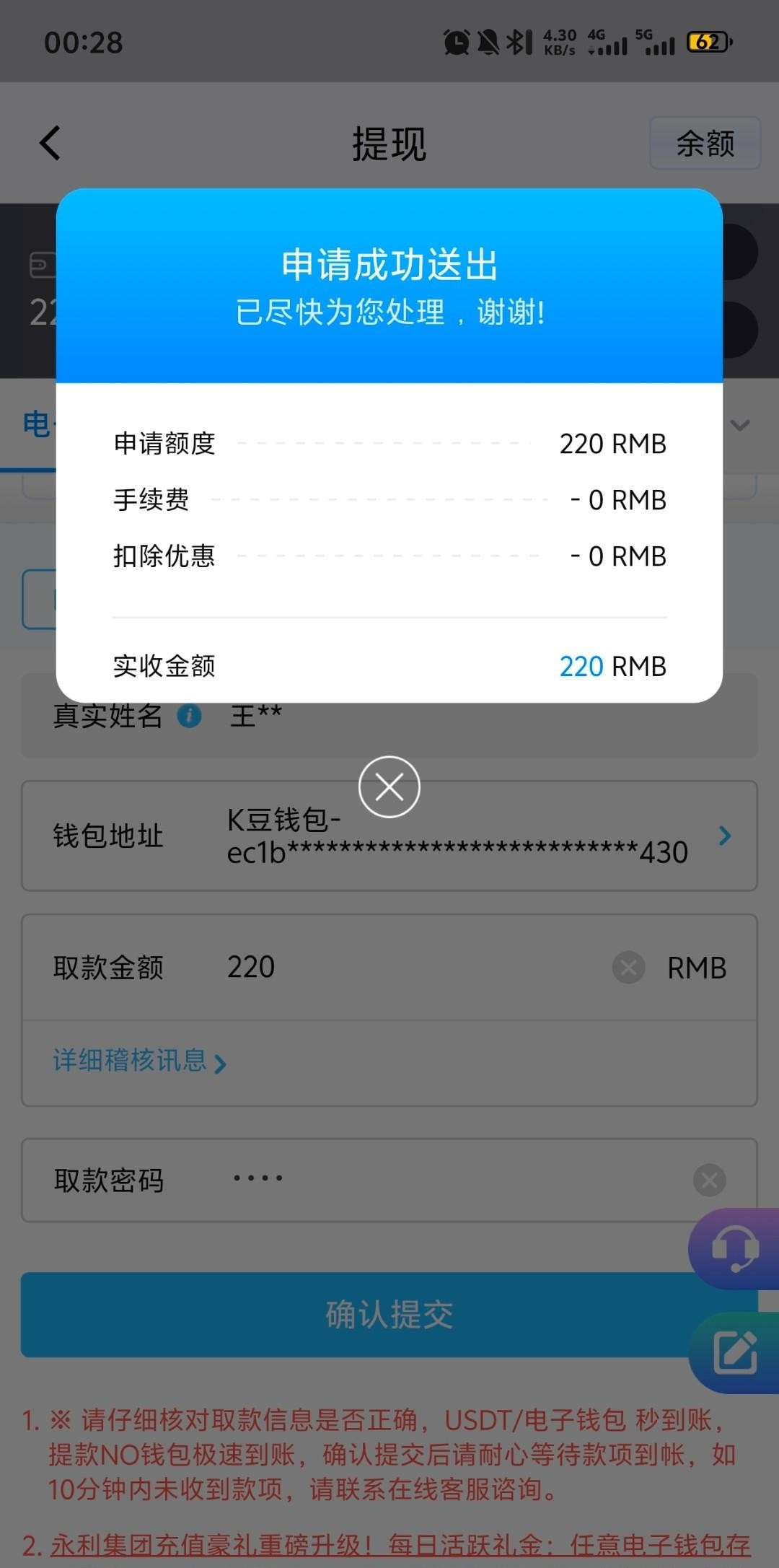Clear the 取款金额 amount
Image resolution: width=779 pixels, height=1568 pixels.
click(x=628, y=967)
